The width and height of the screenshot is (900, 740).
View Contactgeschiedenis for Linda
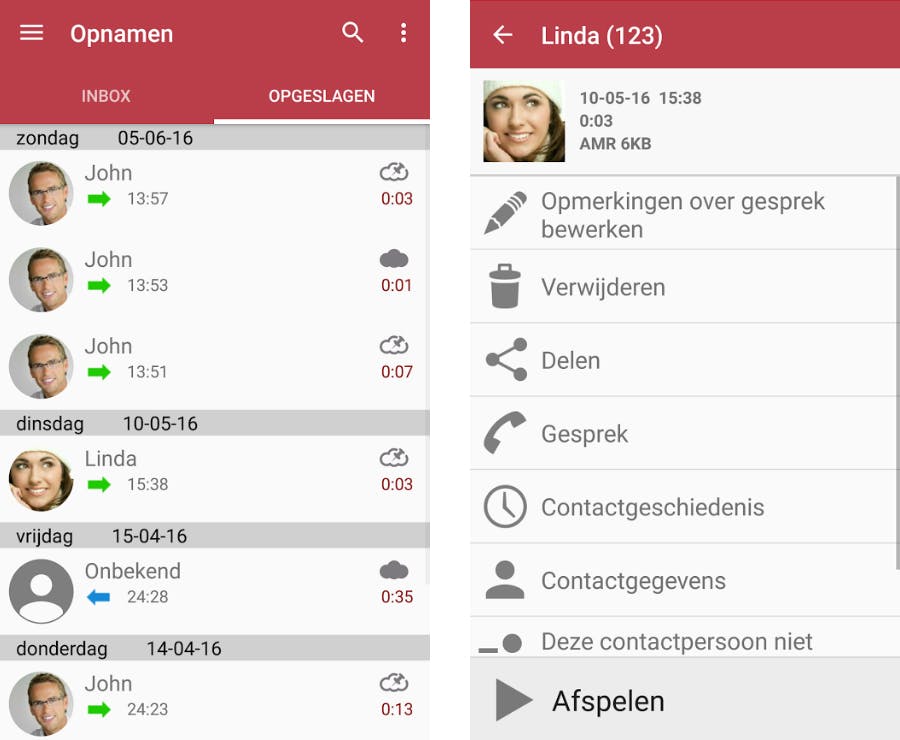coord(683,507)
